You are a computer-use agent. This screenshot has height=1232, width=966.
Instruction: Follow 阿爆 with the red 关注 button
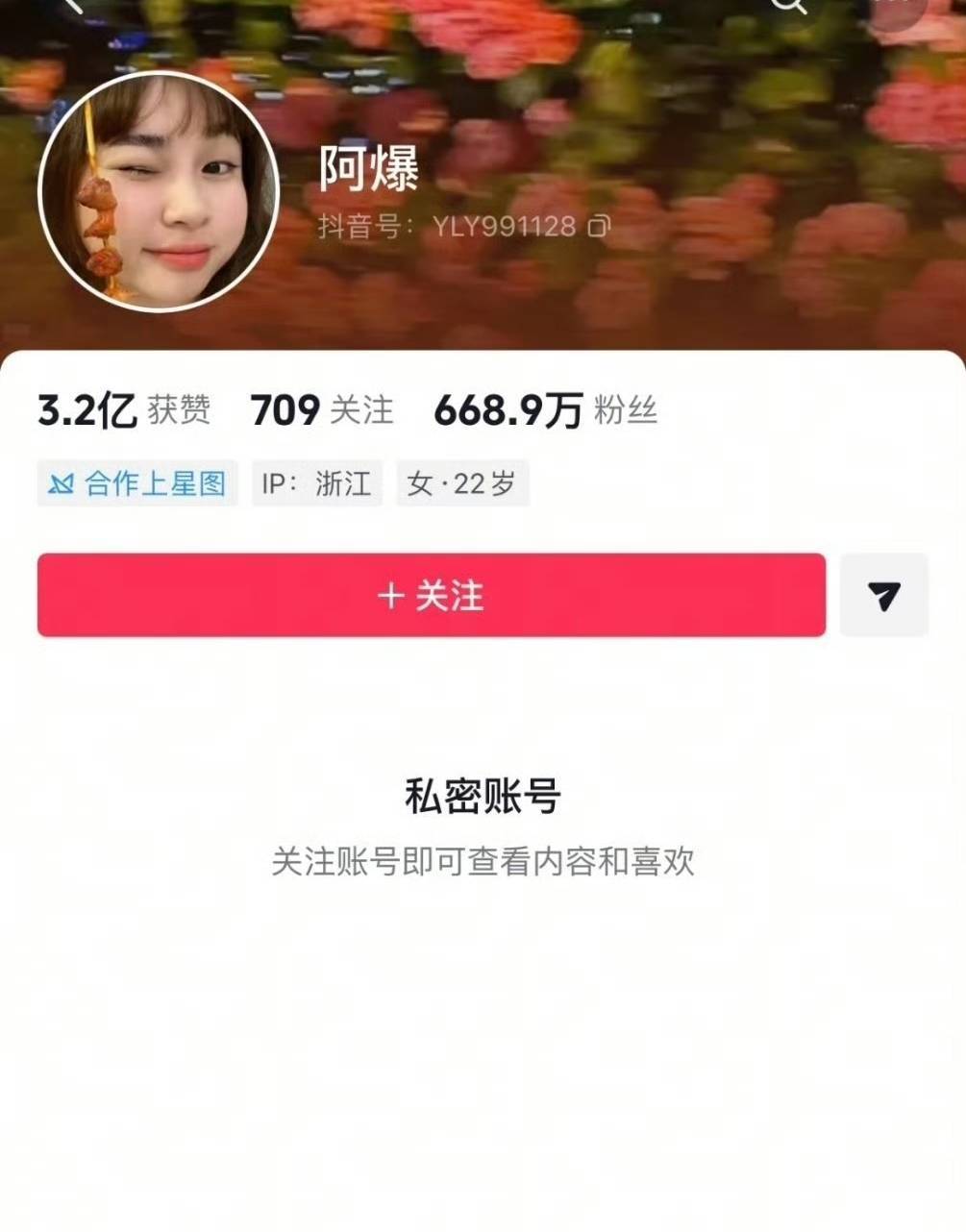click(431, 596)
